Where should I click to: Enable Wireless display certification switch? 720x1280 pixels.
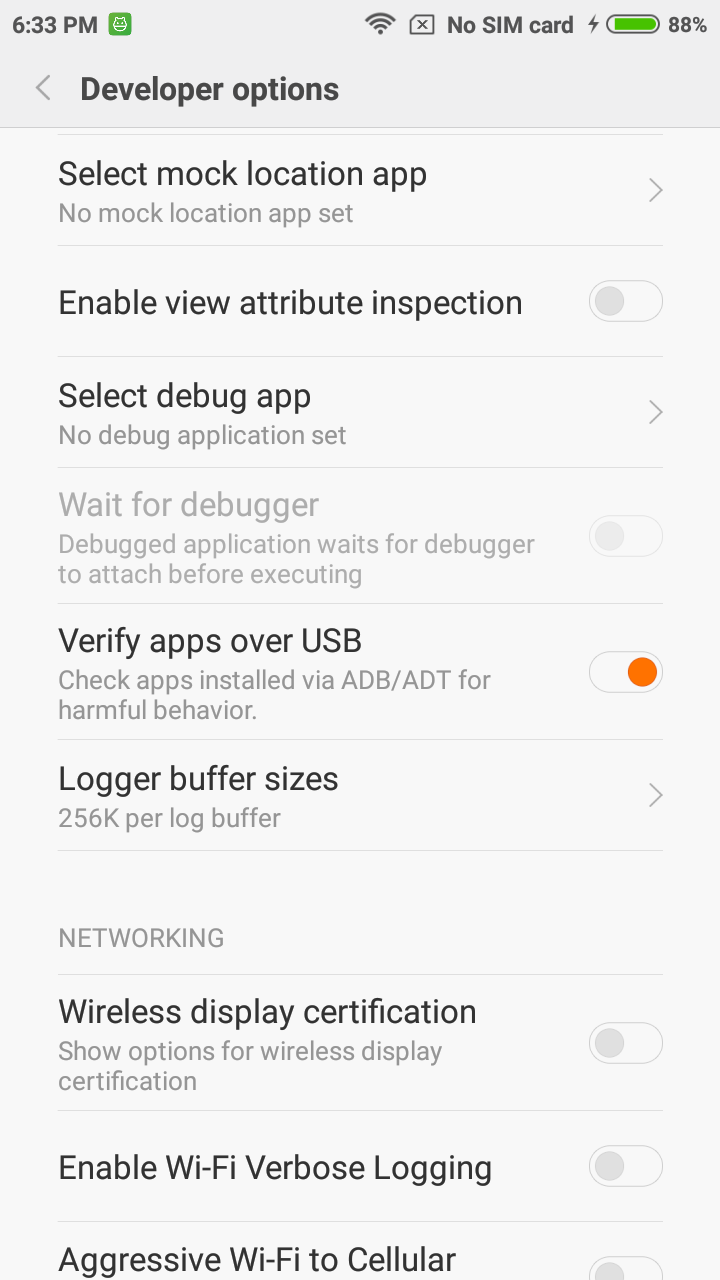point(625,1044)
